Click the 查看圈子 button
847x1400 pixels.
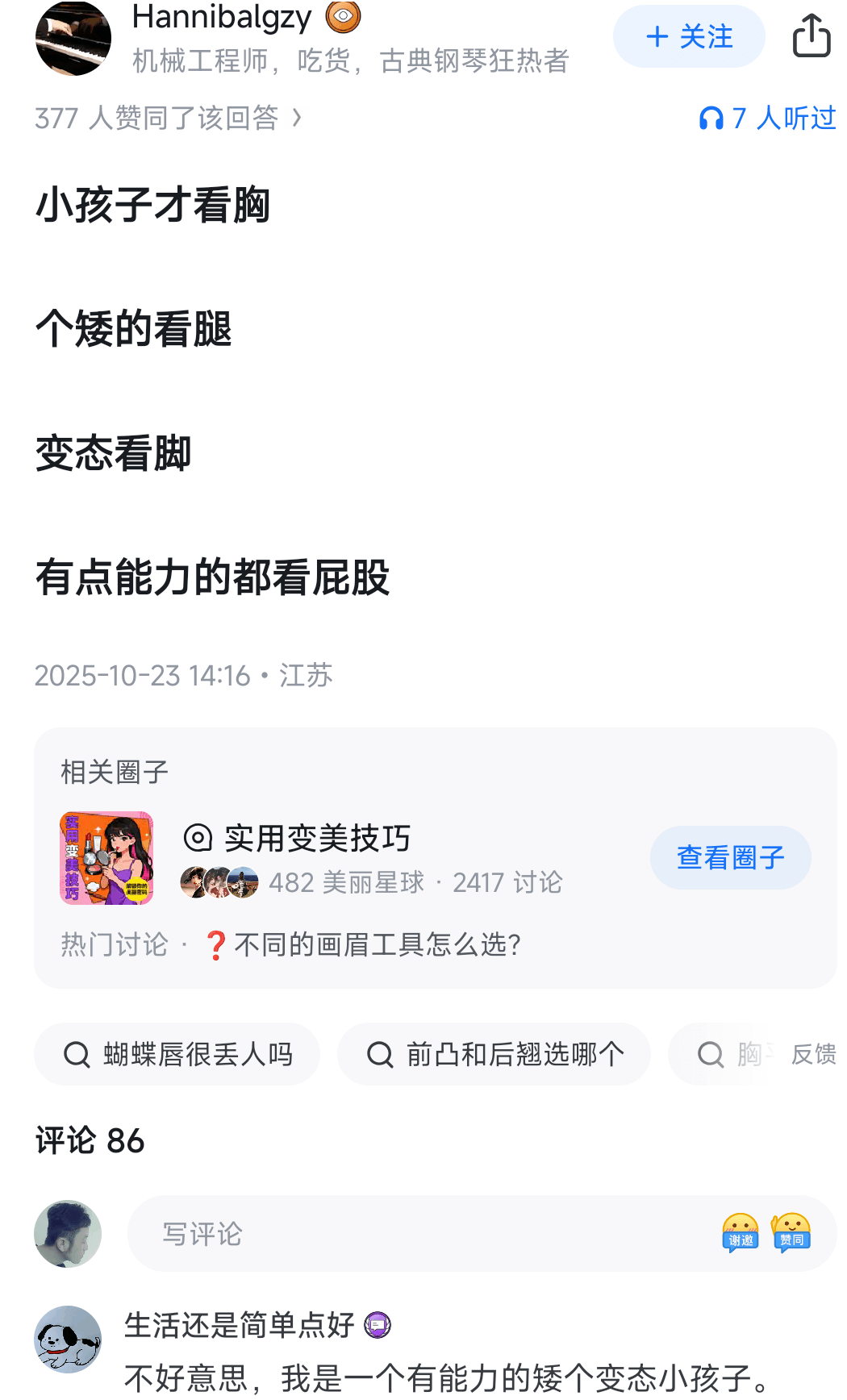(729, 858)
